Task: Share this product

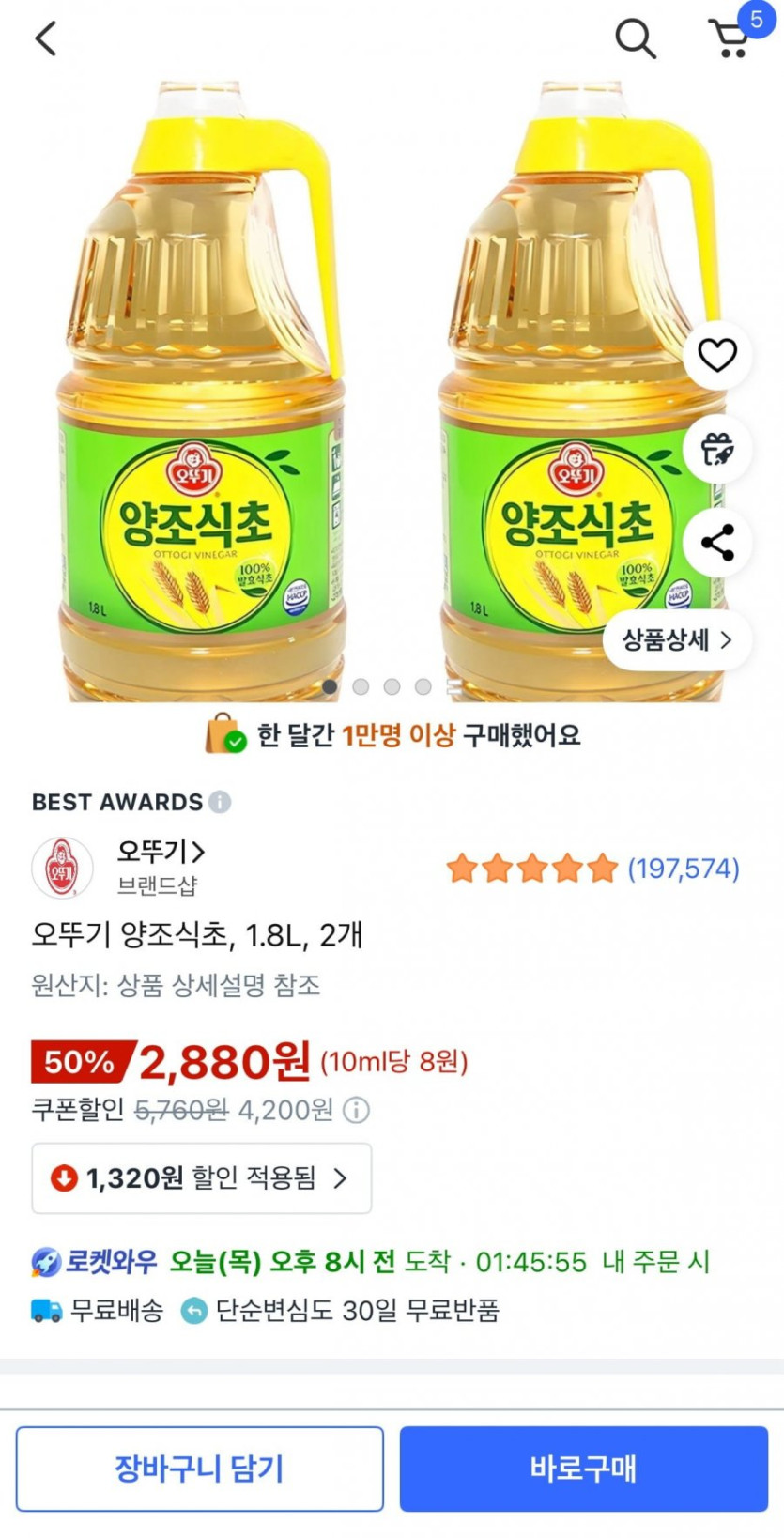Action: 717,543
